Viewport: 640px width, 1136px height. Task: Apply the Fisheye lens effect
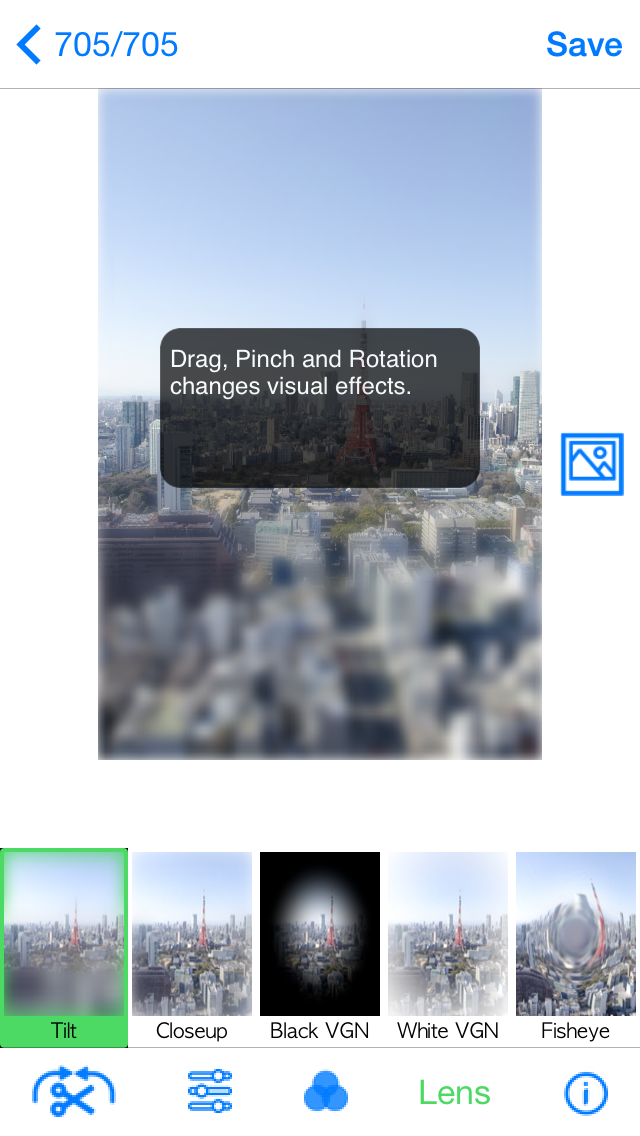(575, 948)
